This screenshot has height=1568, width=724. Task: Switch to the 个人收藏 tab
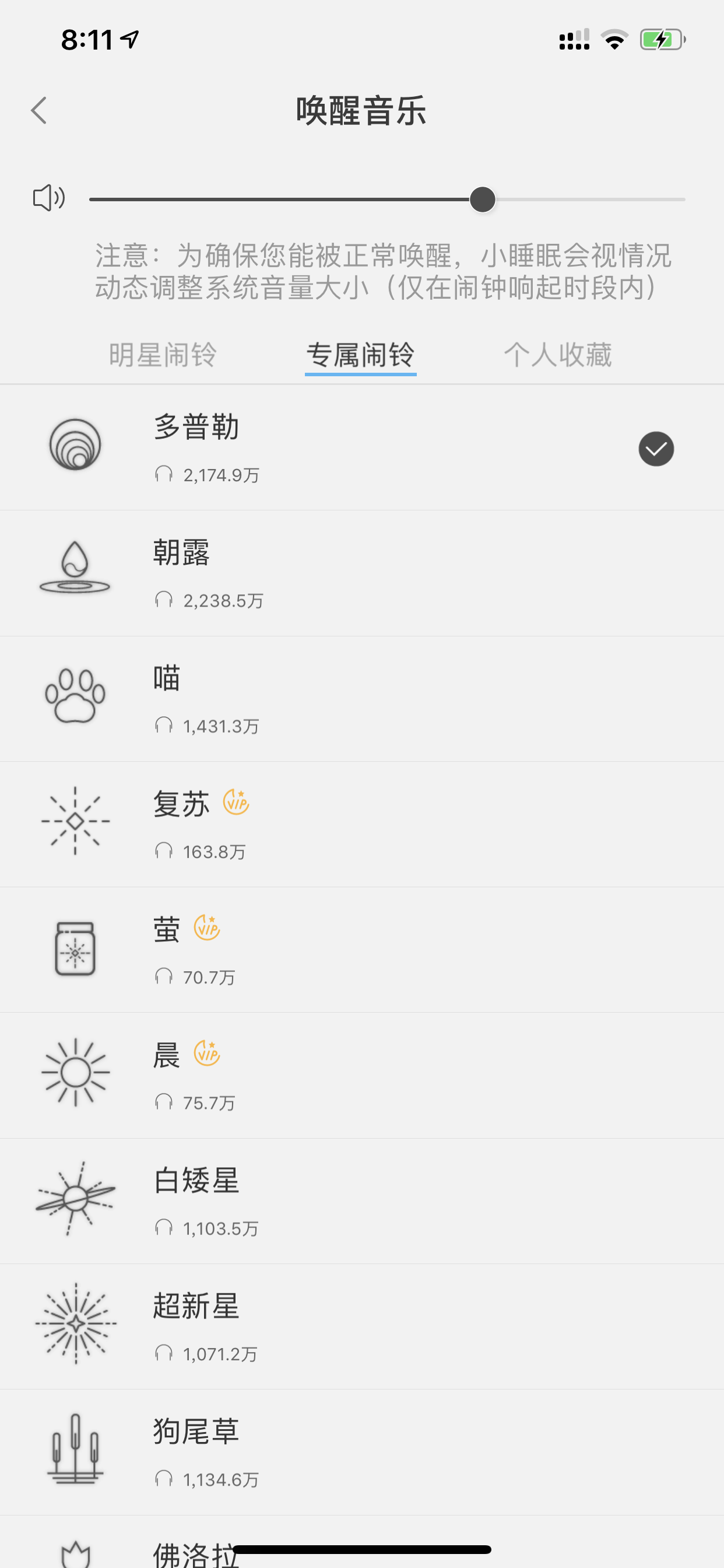(x=557, y=355)
